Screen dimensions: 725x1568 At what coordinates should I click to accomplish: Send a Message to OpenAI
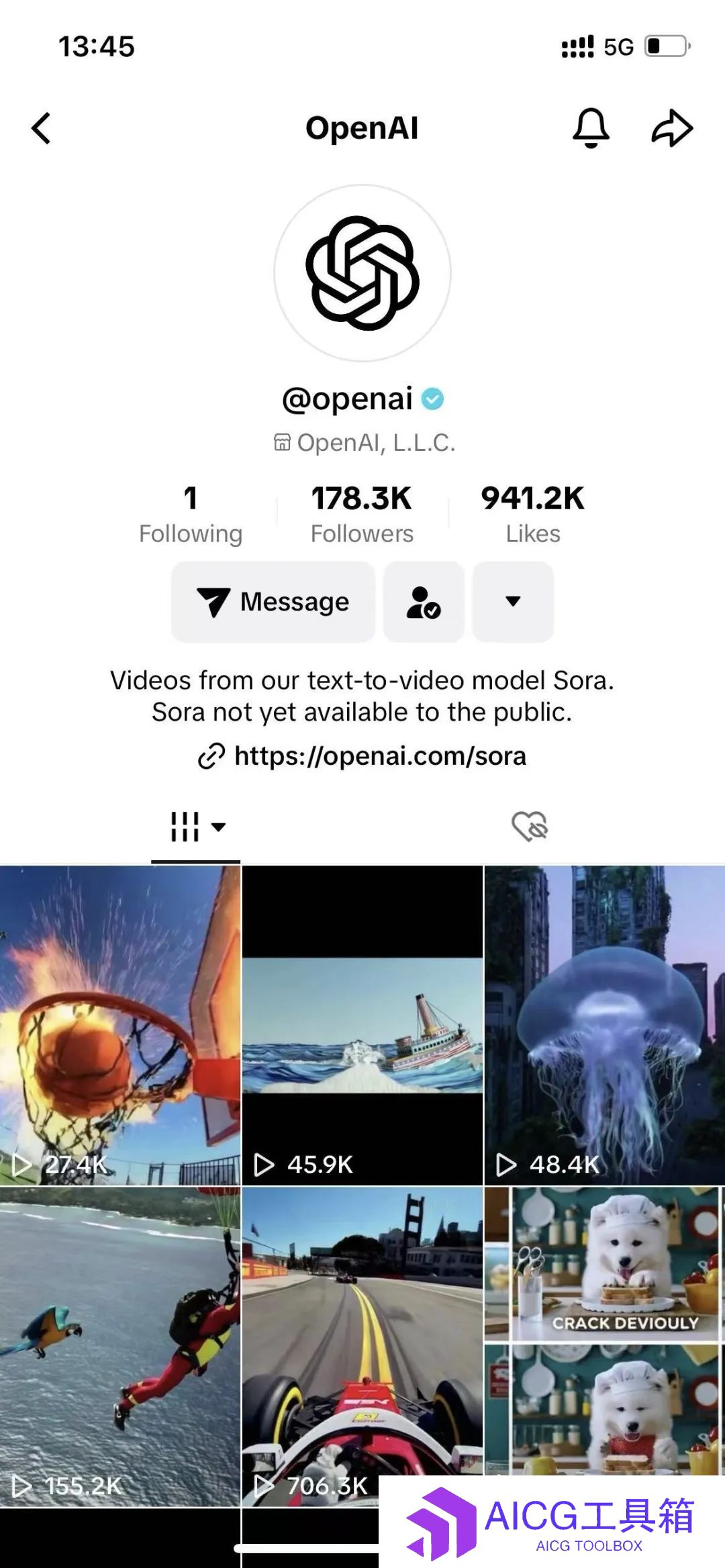[273, 602]
